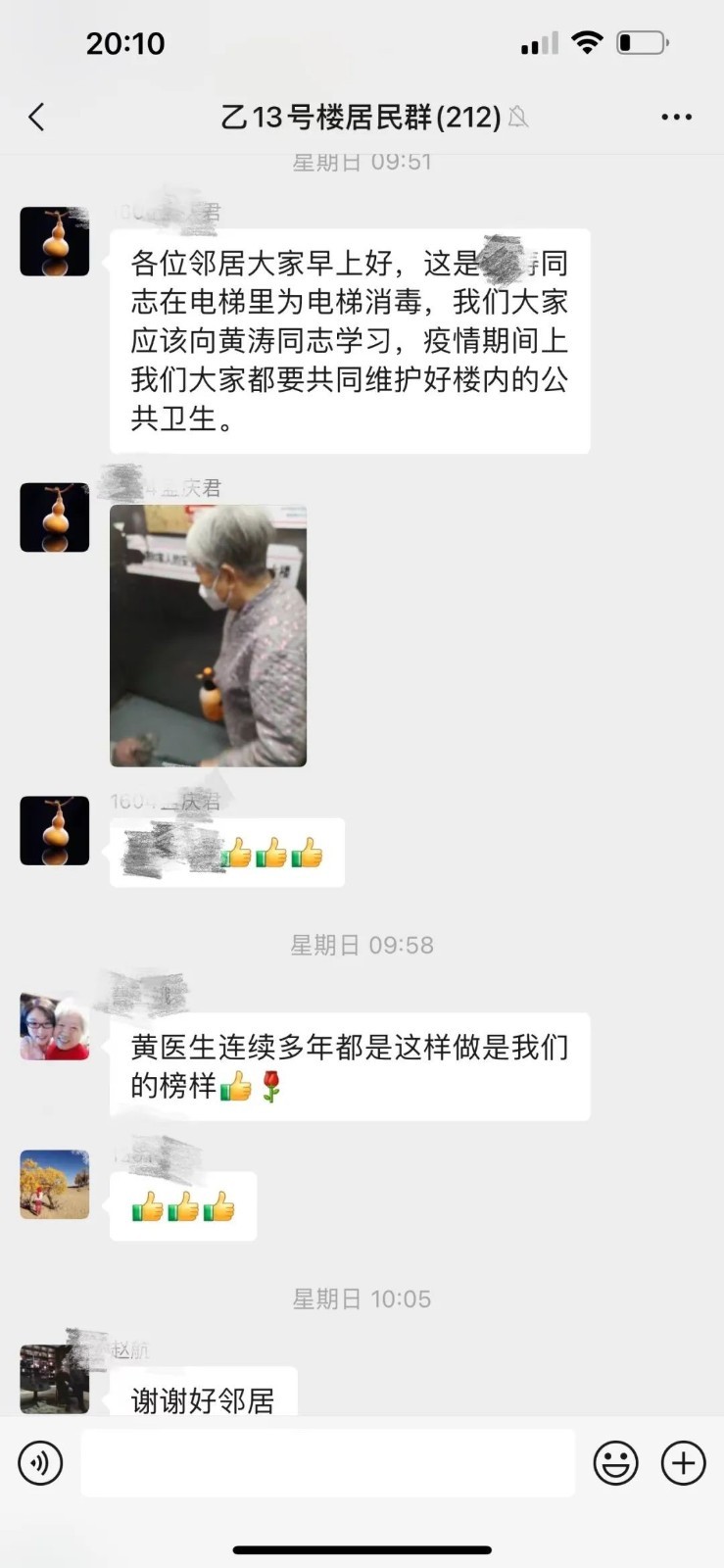
Task: Switch to voice message input
Action: [40, 1463]
